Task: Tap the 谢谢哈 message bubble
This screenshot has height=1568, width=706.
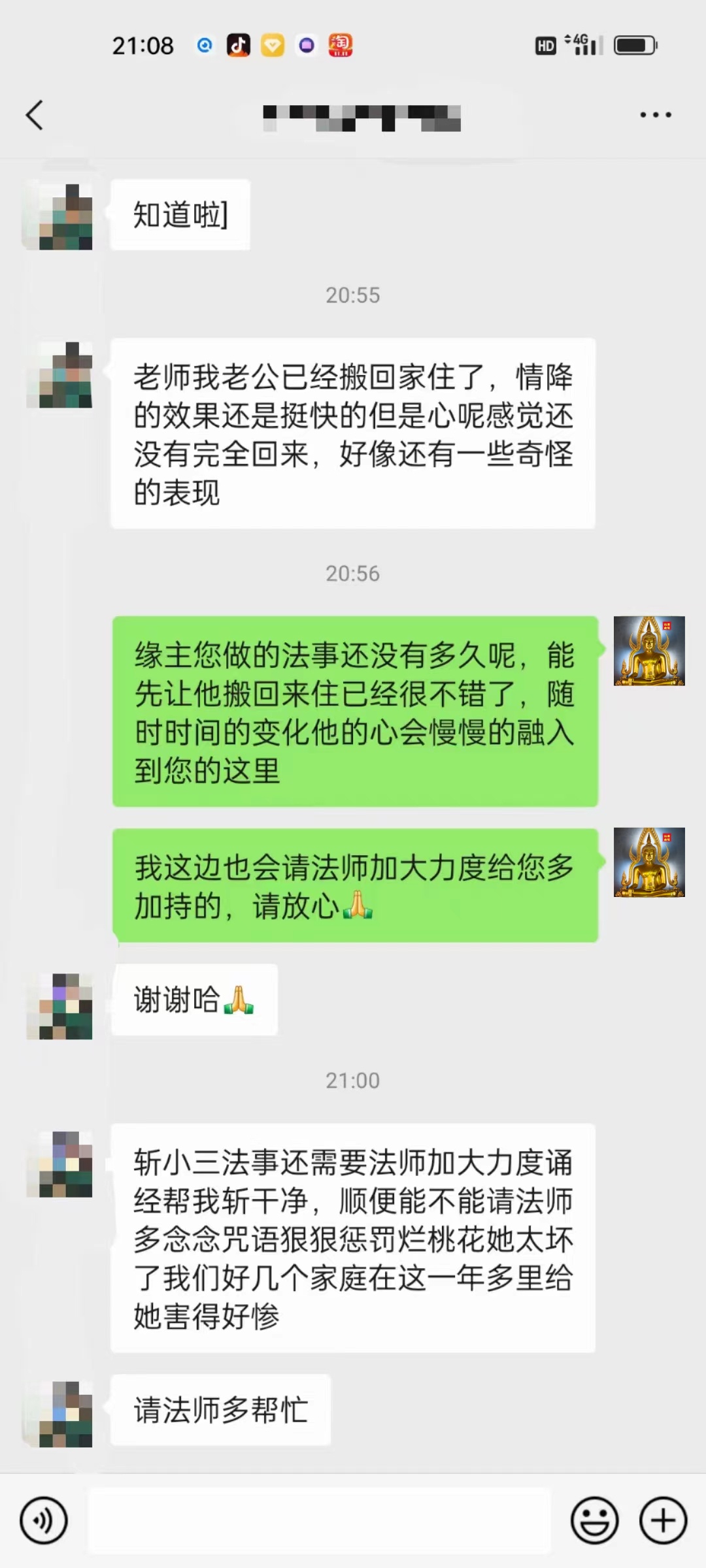Action: point(193,999)
